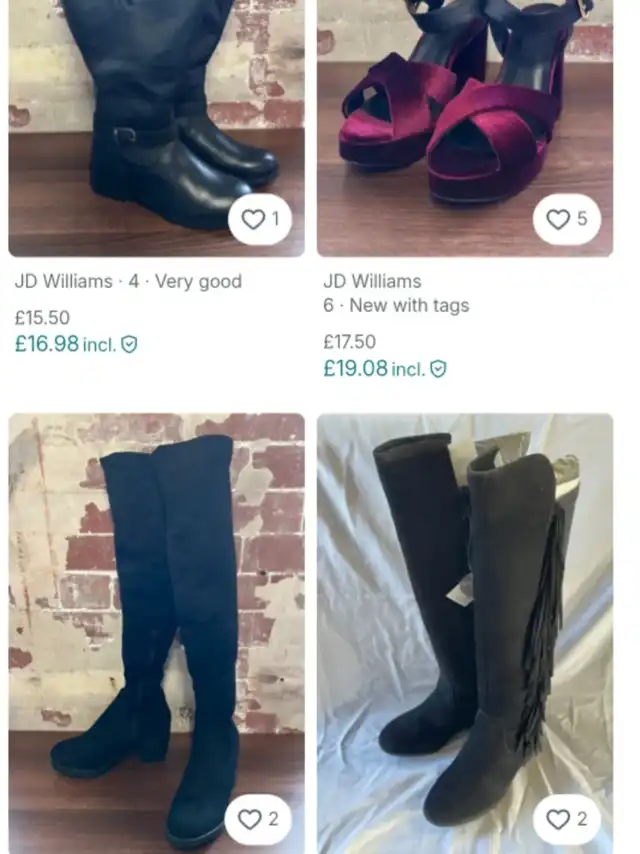The image size is (640, 854).
Task: Open the black fringe boots listing
Action: pos(465,620)
